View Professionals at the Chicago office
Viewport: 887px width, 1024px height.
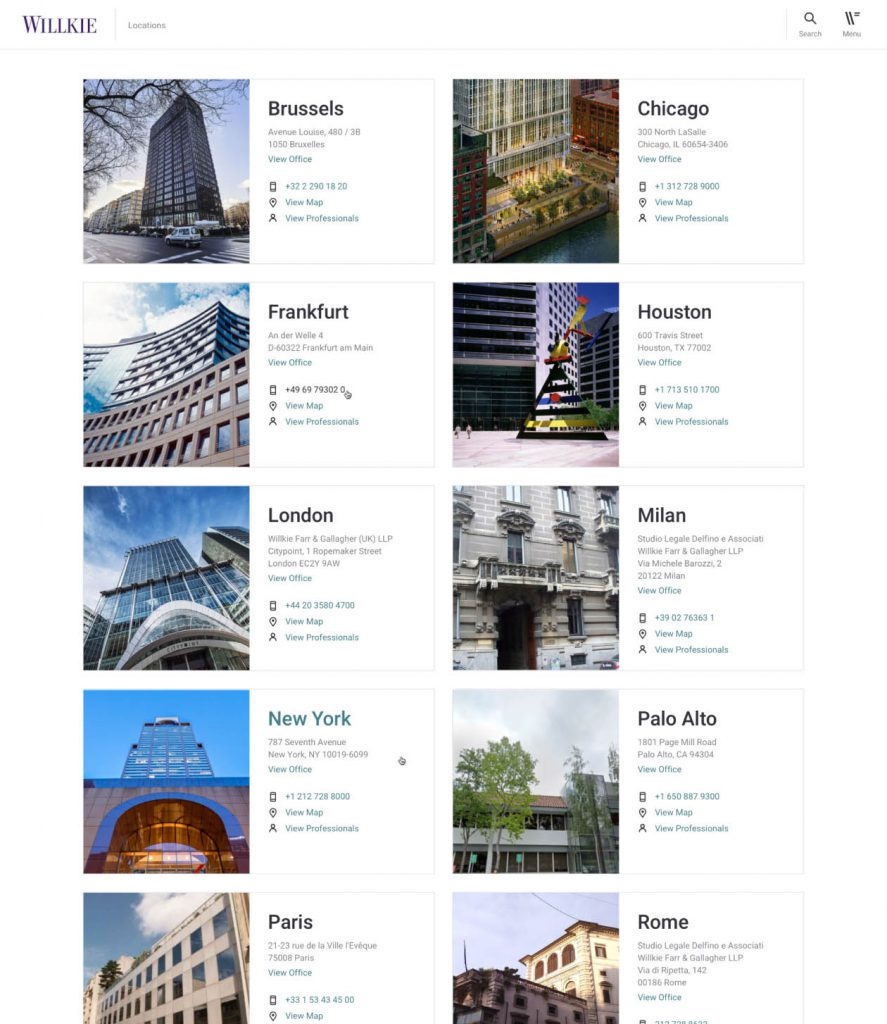(691, 218)
